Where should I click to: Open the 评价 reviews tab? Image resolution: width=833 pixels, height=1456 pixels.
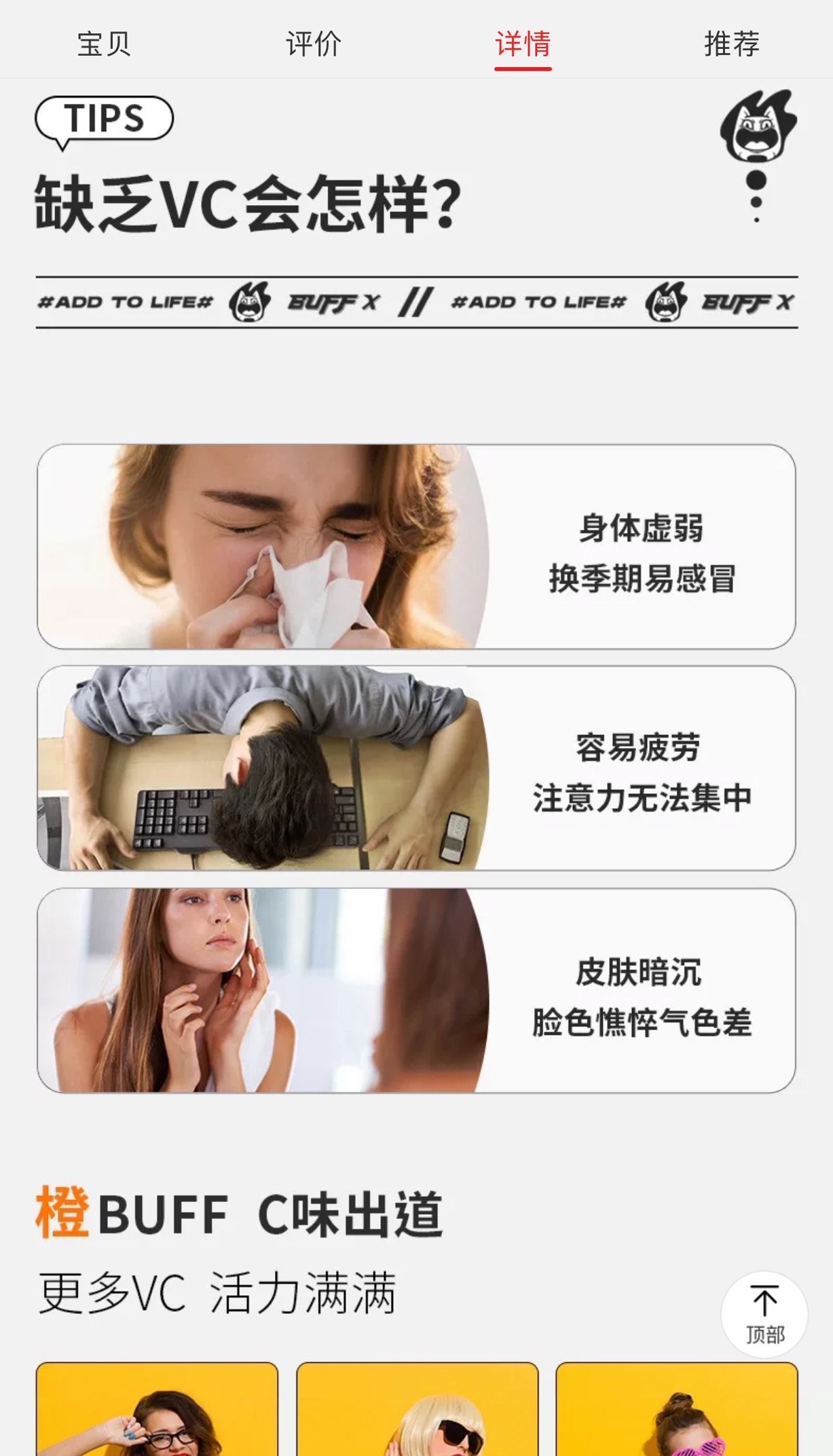(x=313, y=44)
